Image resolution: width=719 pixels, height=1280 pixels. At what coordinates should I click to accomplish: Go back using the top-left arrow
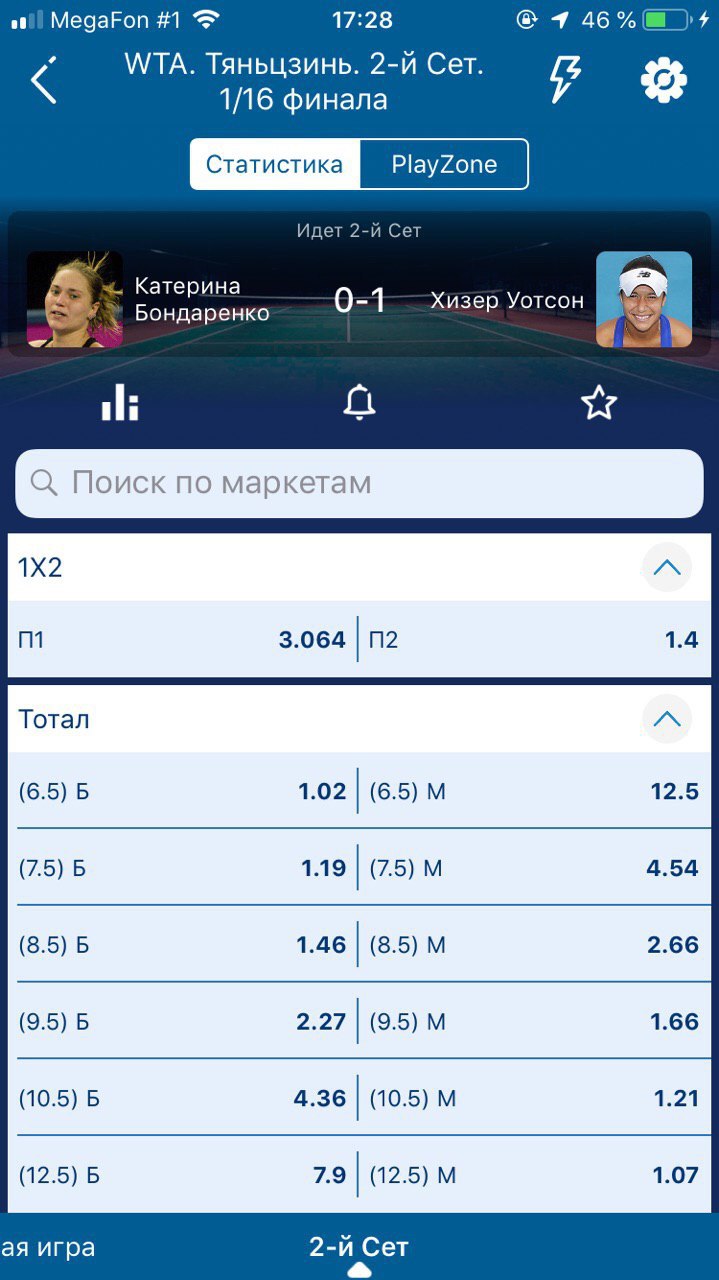click(x=44, y=81)
